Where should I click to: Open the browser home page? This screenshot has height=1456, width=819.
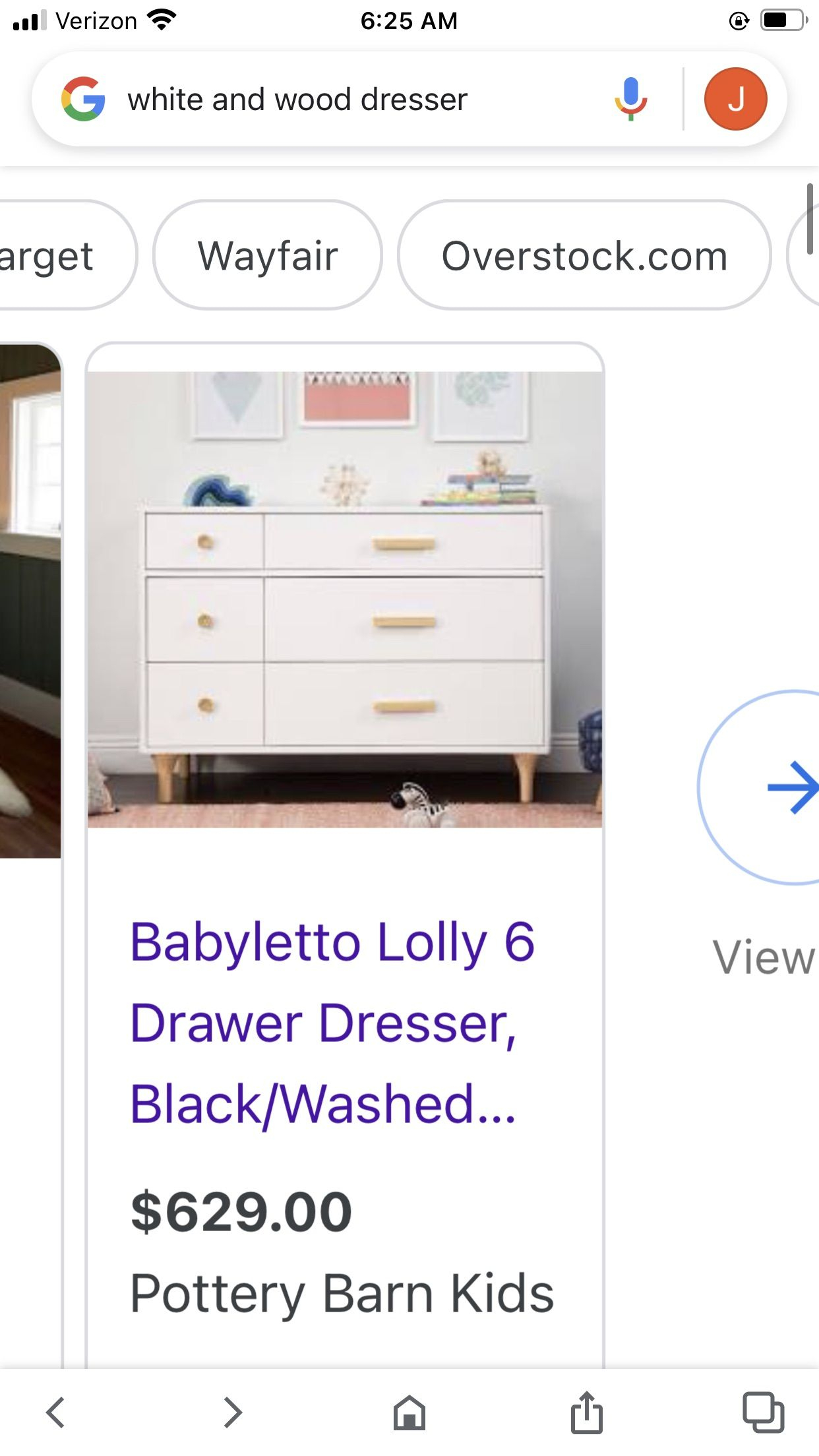pyautogui.click(x=409, y=1412)
